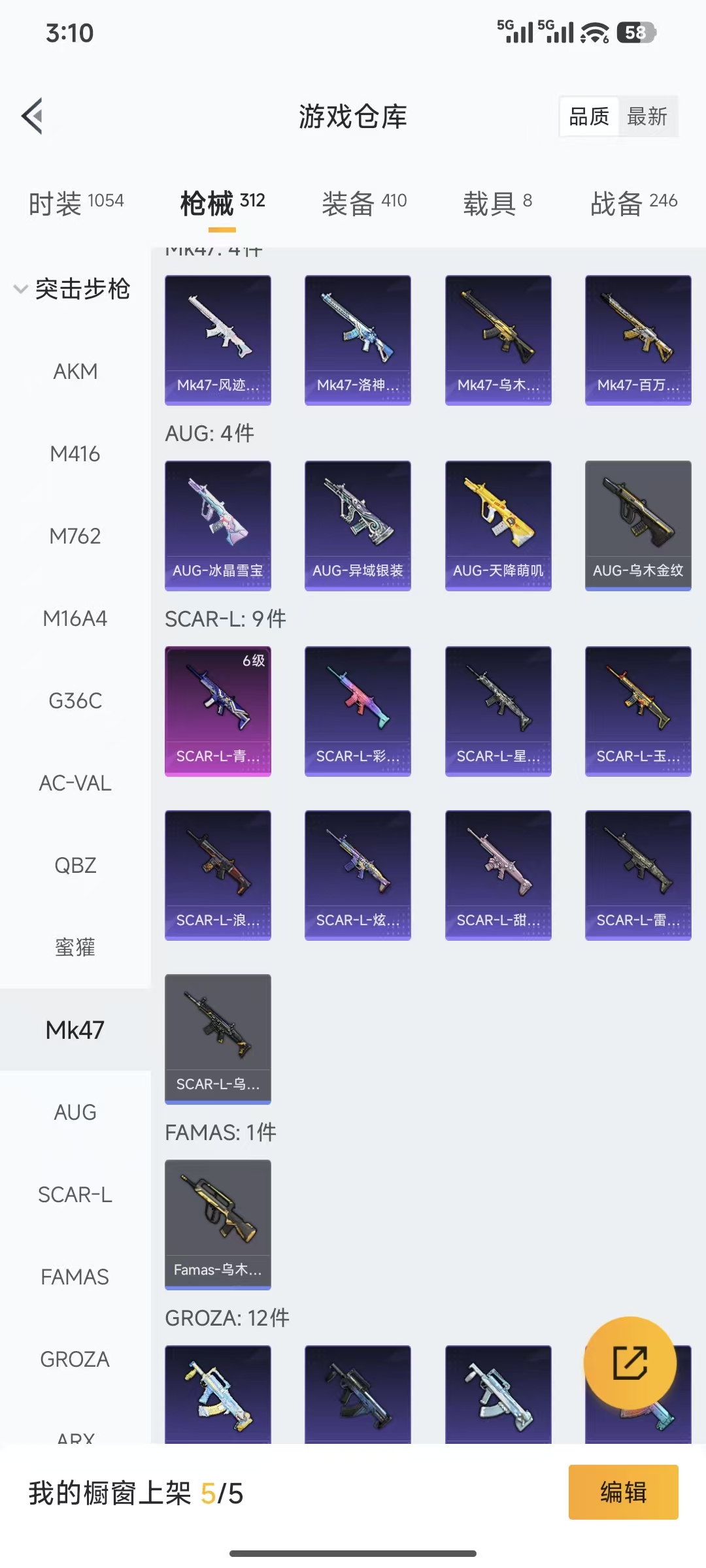706x1568 pixels.
Task: Switch to the 装备 tab
Action: tap(364, 203)
